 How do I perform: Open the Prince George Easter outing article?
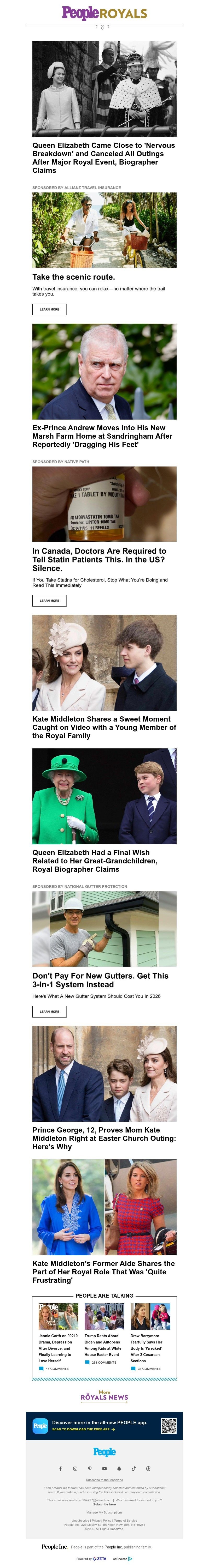click(x=104, y=1138)
